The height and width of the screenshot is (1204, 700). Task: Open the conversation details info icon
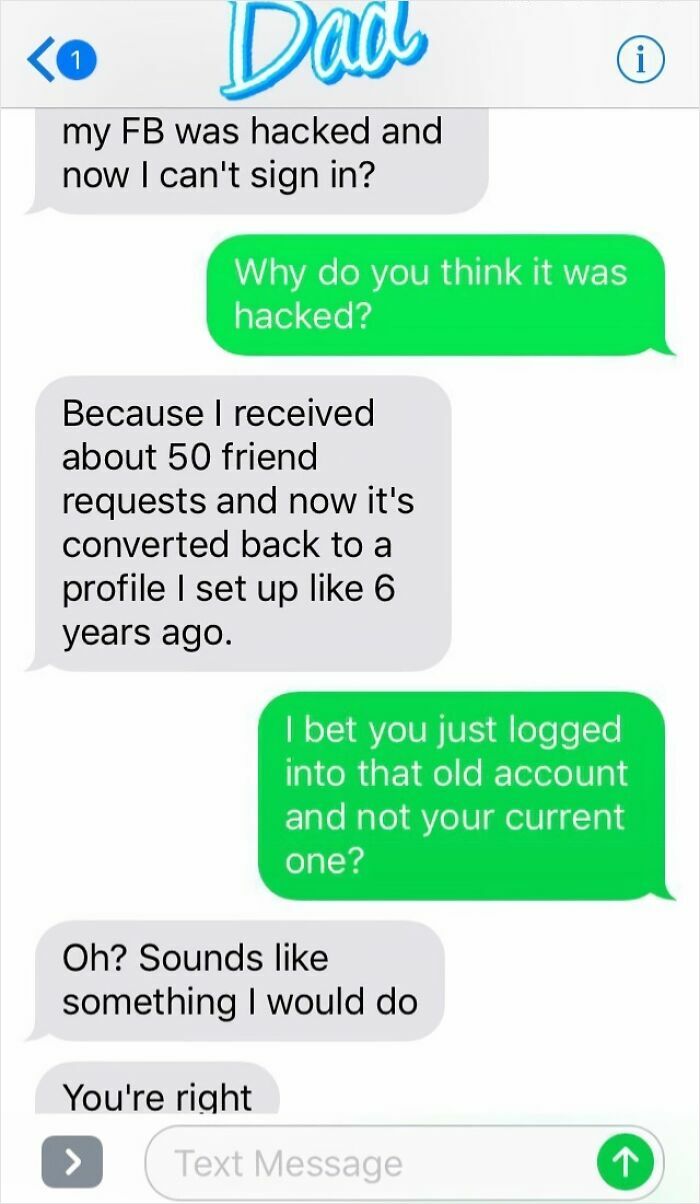click(646, 62)
